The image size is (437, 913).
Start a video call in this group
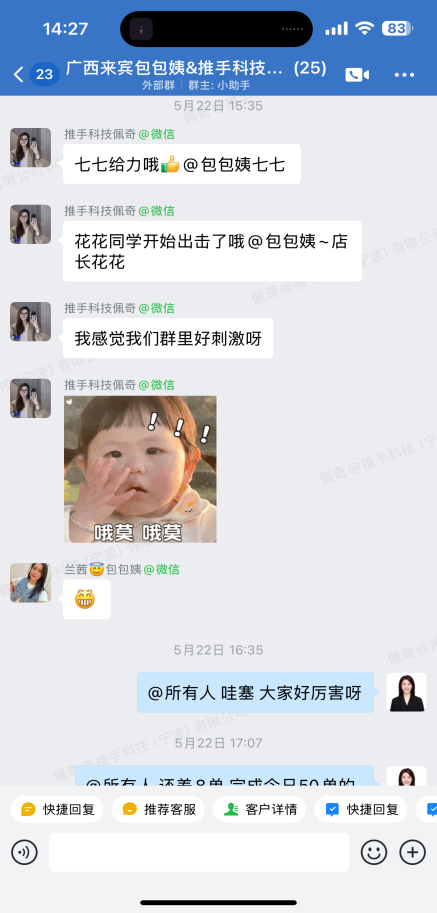357,75
